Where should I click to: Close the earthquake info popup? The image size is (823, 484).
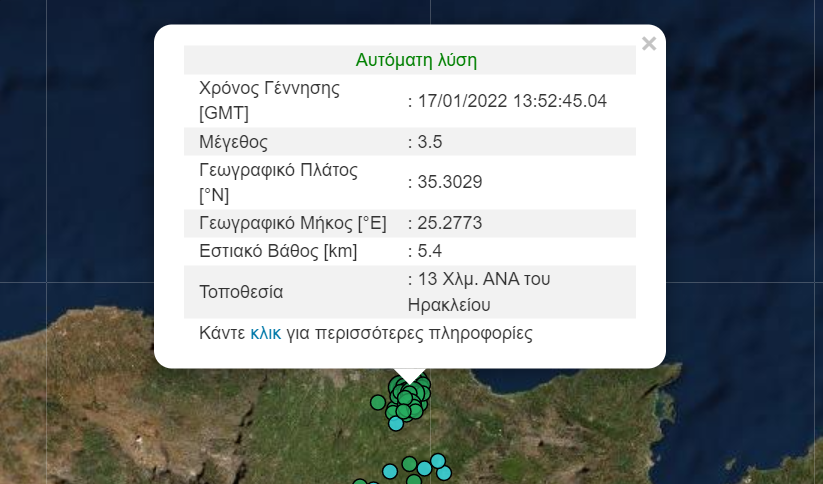coord(649,43)
